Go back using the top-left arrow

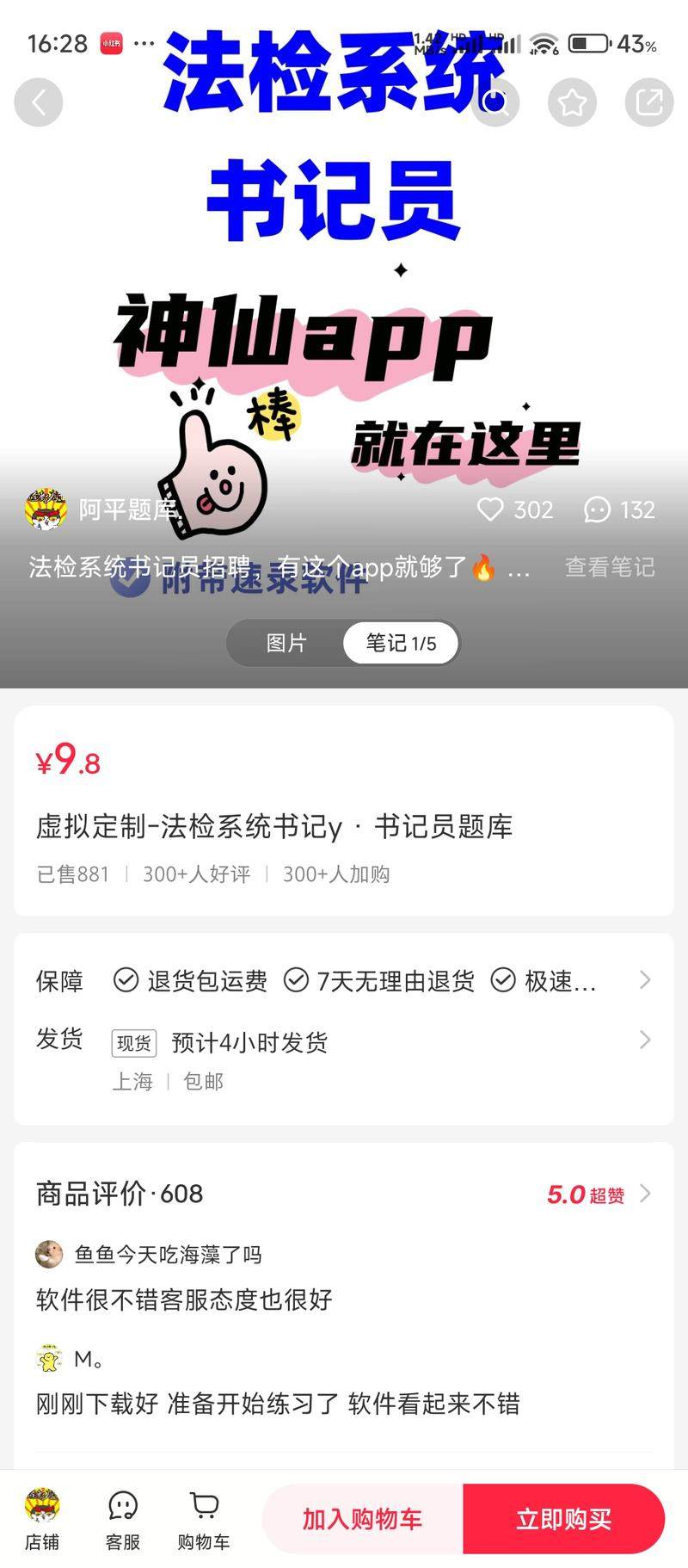point(39,102)
